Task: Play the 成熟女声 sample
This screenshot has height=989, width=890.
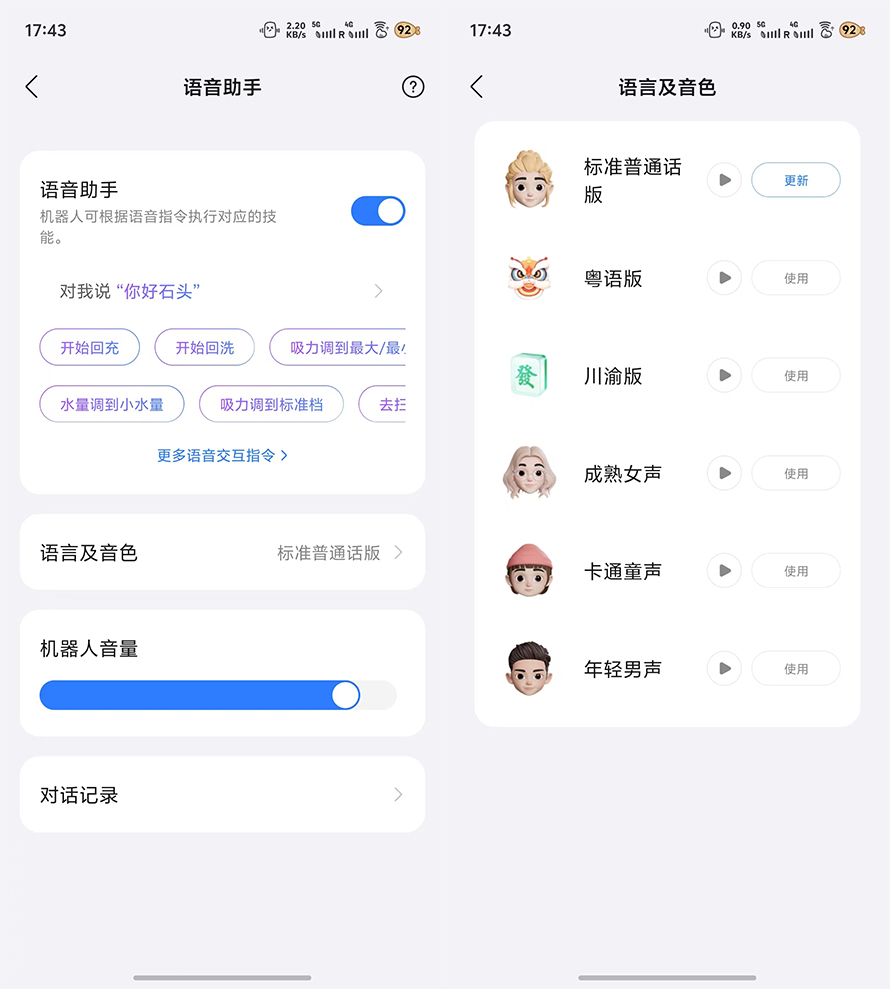Action: (x=724, y=473)
